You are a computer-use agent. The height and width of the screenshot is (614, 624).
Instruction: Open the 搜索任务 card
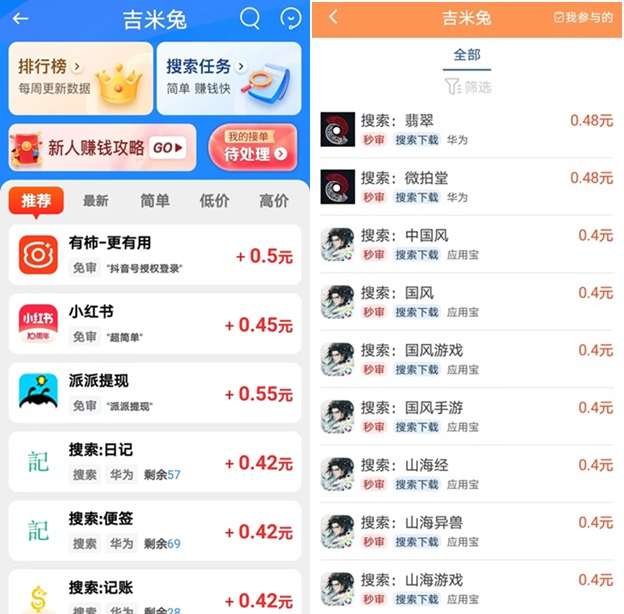[228, 78]
